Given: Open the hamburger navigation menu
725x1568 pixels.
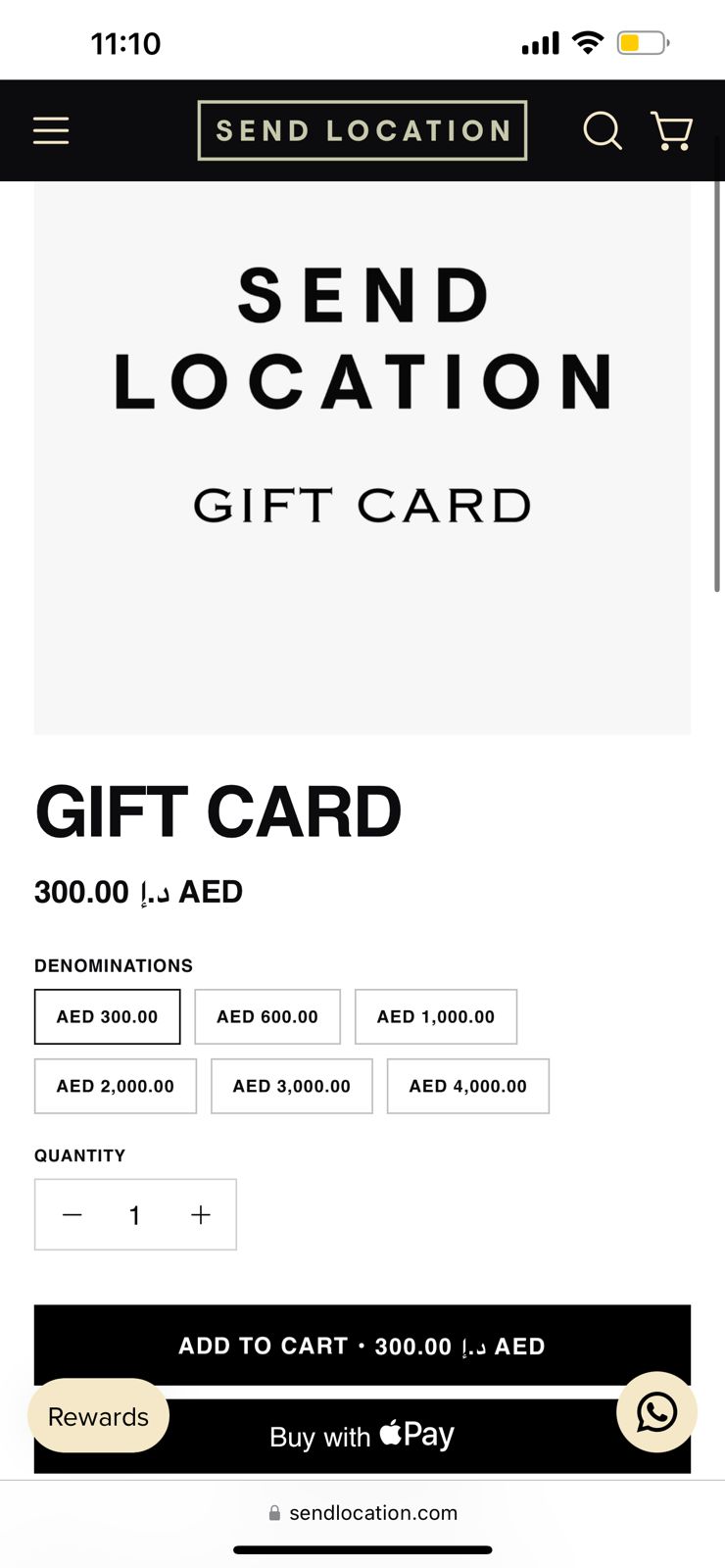Looking at the screenshot, I should click(51, 129).
